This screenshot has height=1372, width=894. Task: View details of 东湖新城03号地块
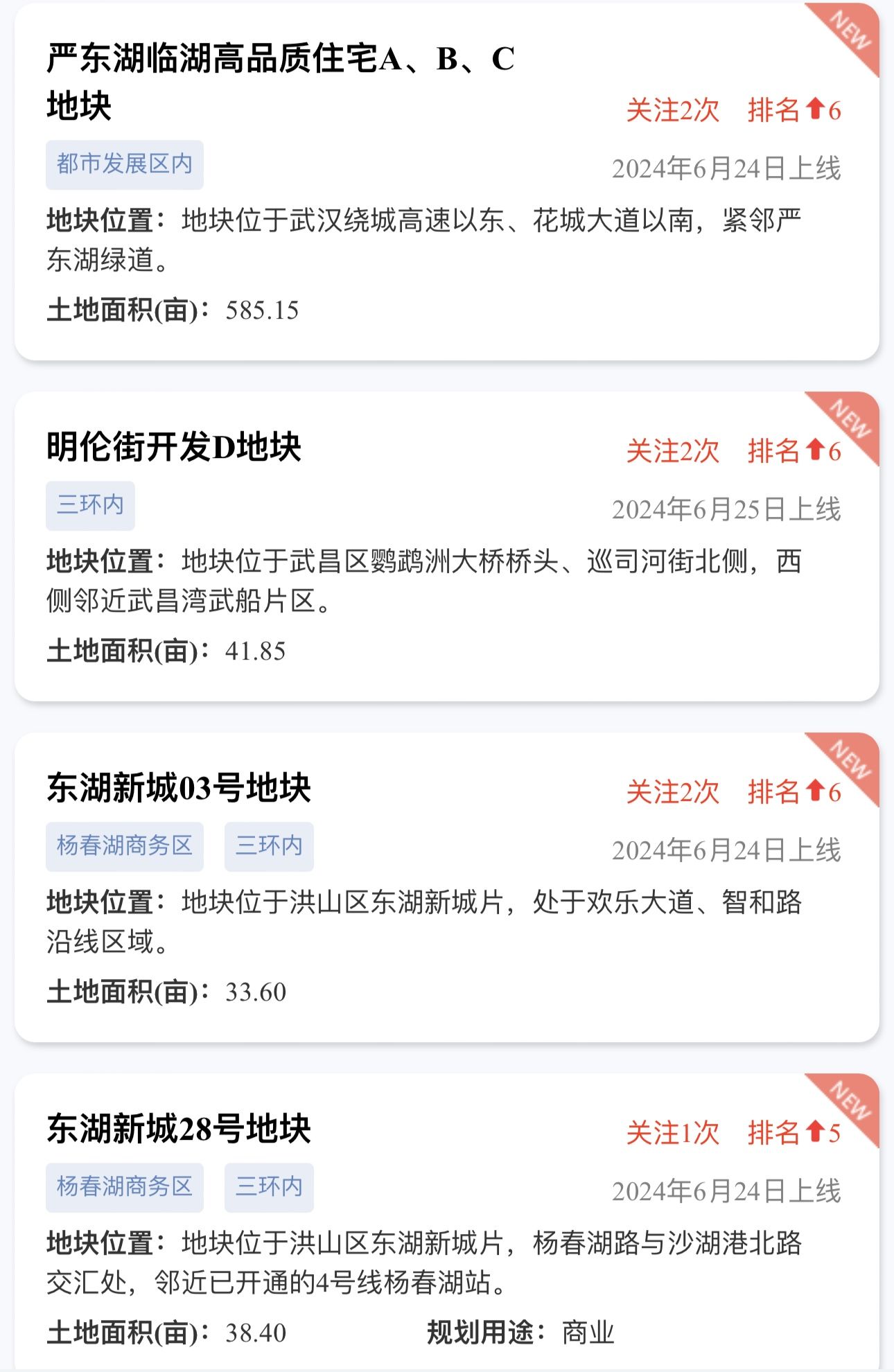click(179, 788)
